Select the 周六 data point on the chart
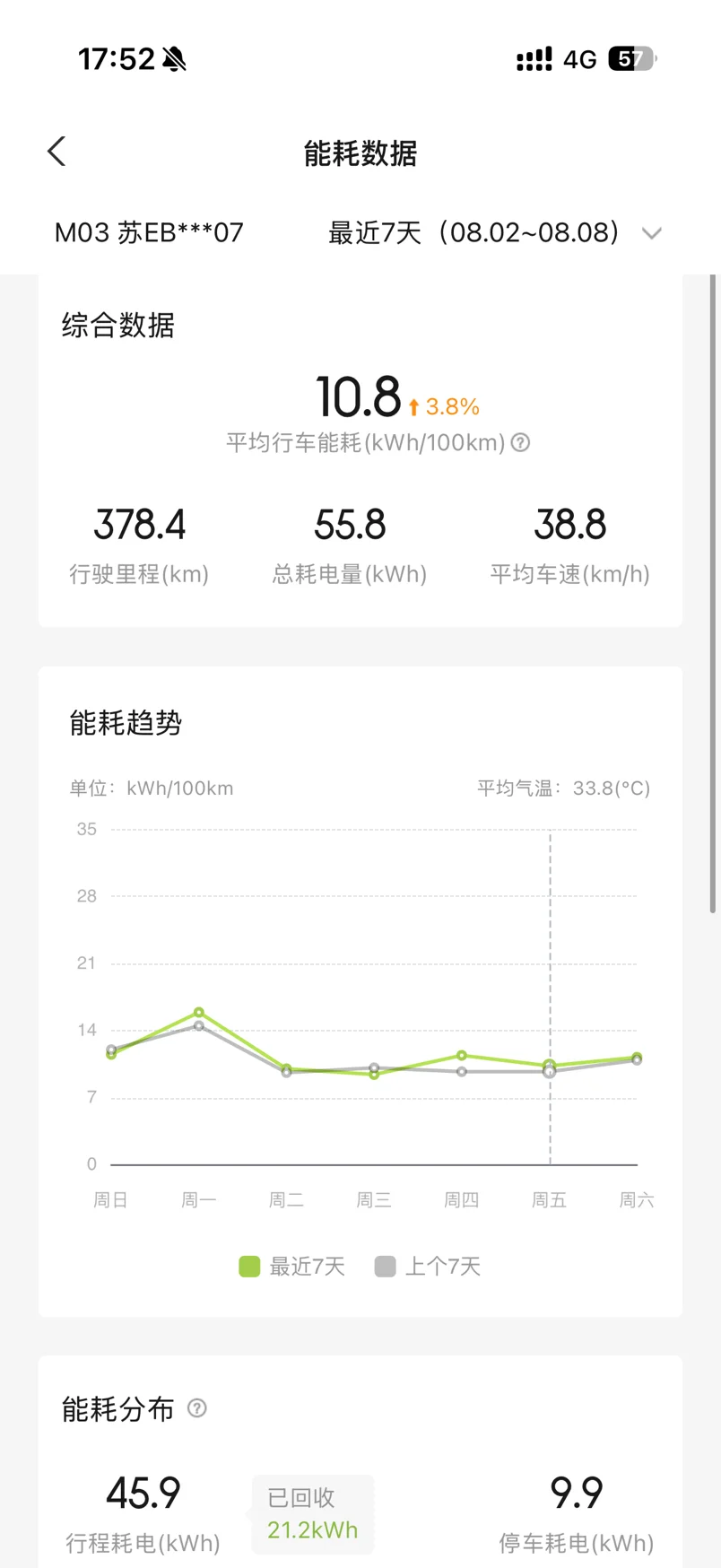 (637, 1057)
